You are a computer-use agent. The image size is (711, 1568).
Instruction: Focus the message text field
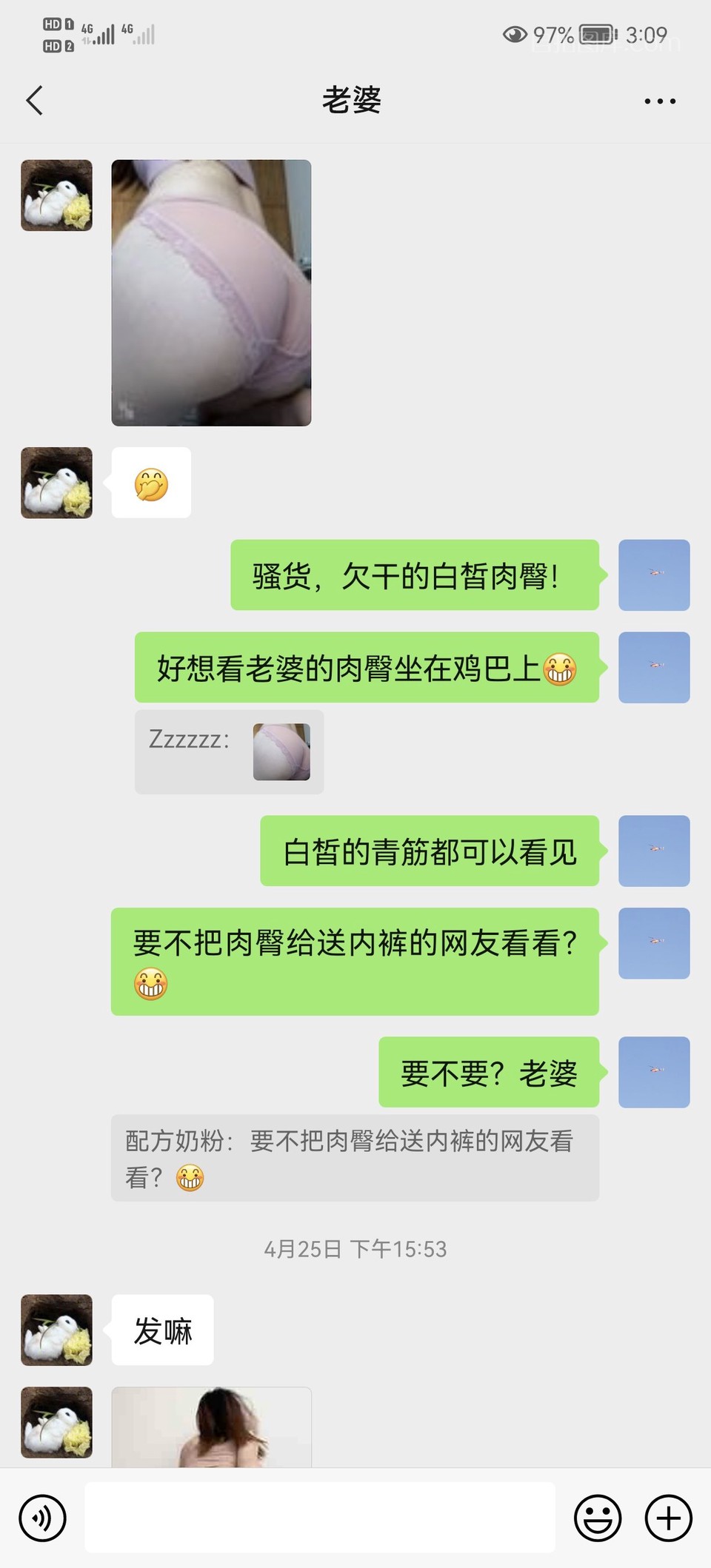pyautogui.click(x=320, y=1518)
